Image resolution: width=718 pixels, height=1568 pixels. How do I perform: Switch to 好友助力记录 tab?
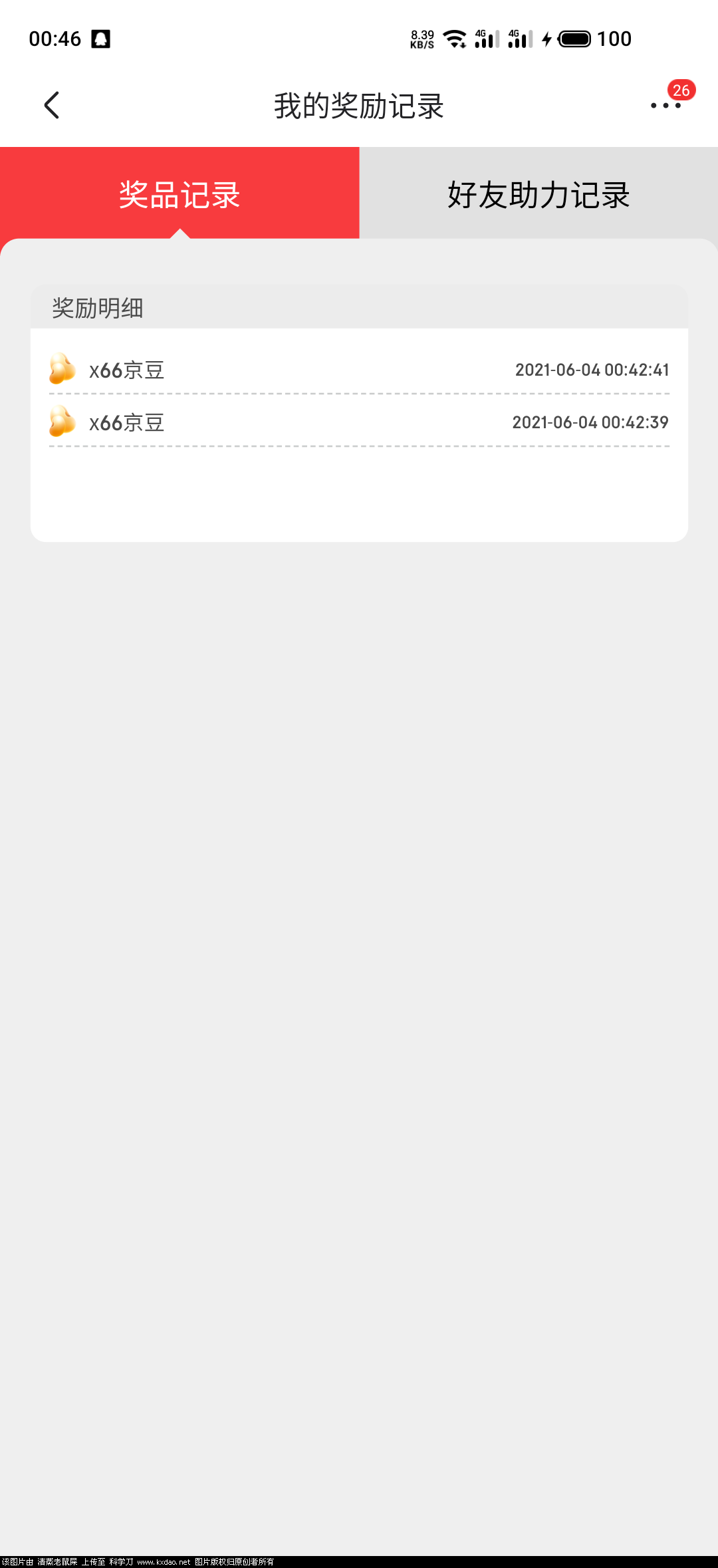tap(538, 194)
